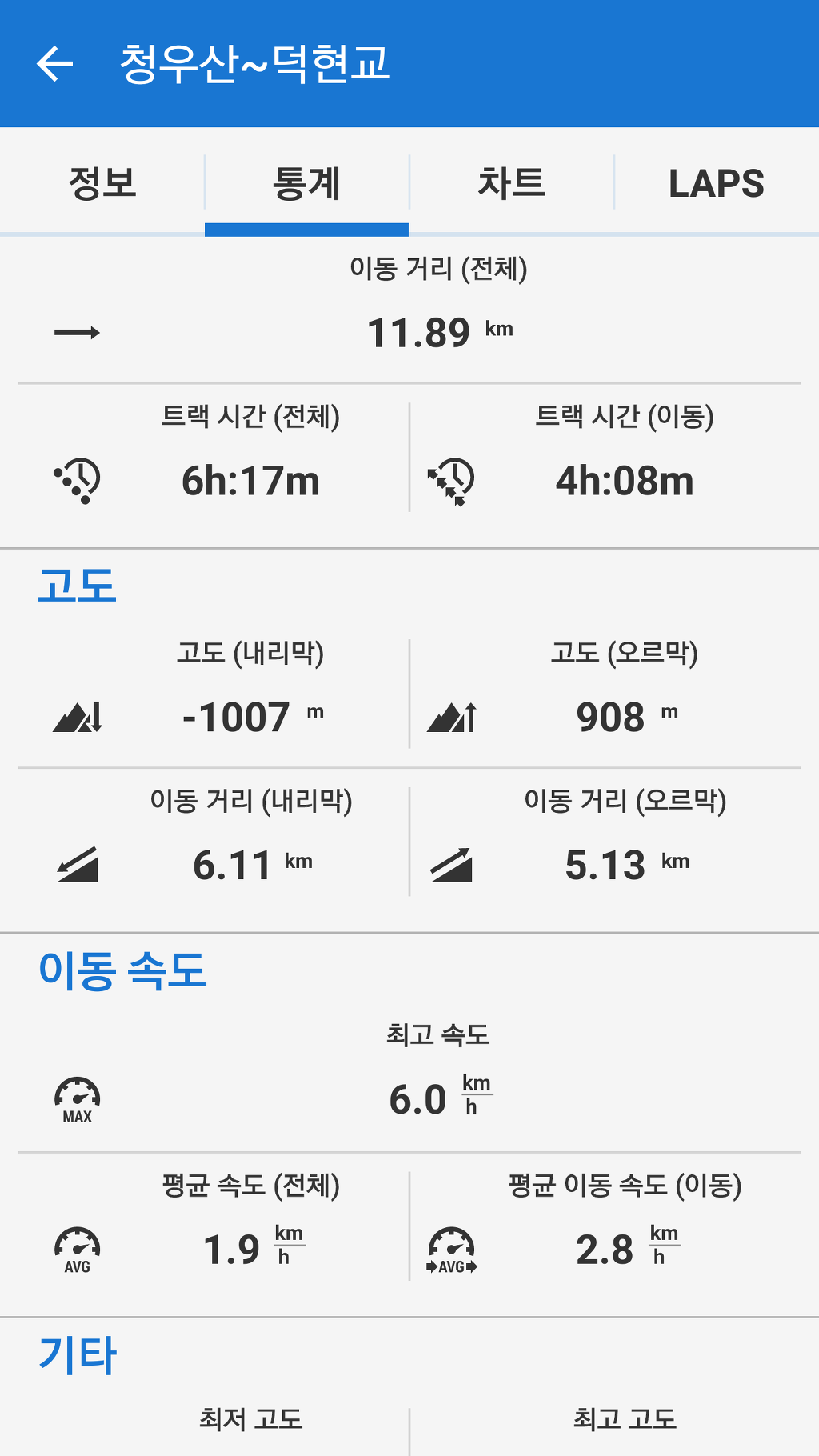Select the 통계 tab

point(307,183)
